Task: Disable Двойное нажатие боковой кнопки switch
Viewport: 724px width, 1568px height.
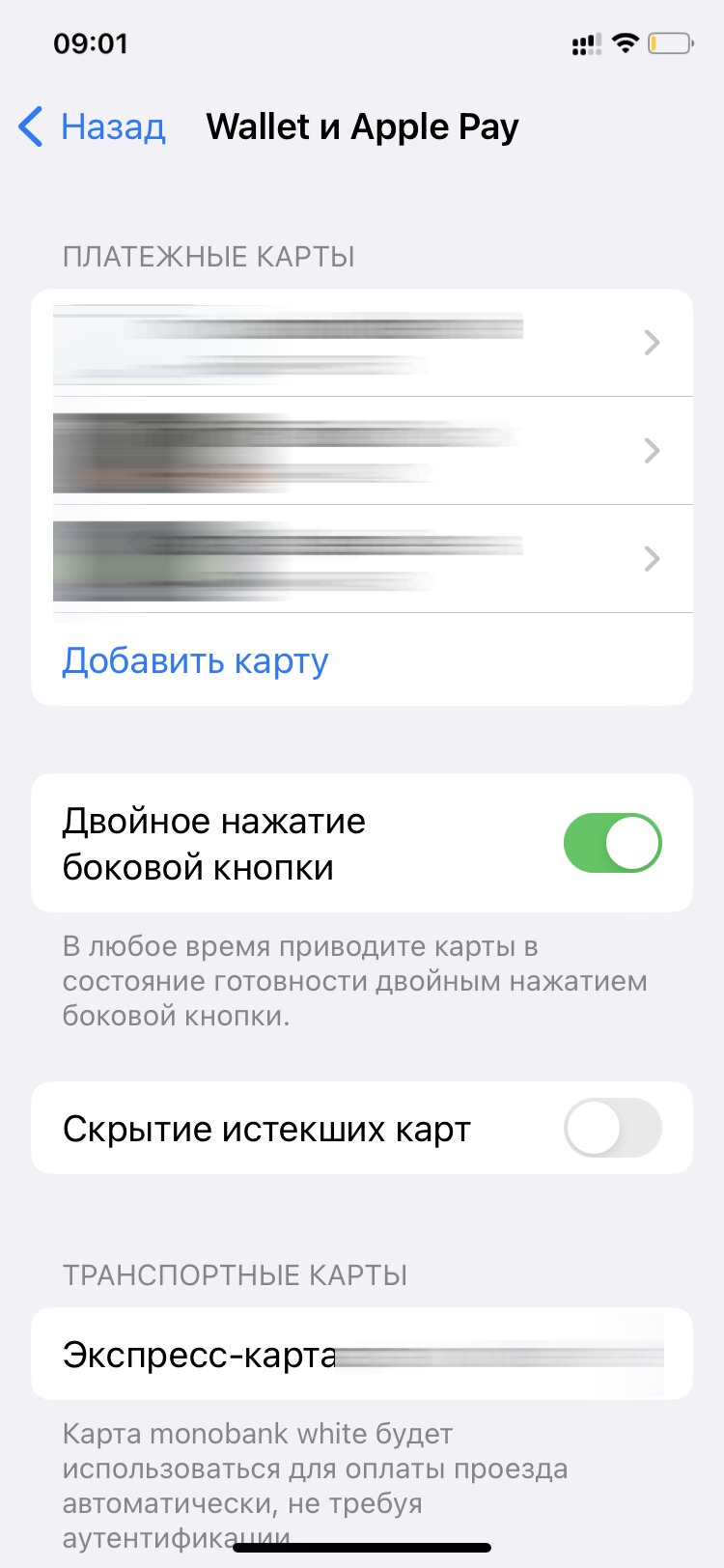Action: [613, 843]
